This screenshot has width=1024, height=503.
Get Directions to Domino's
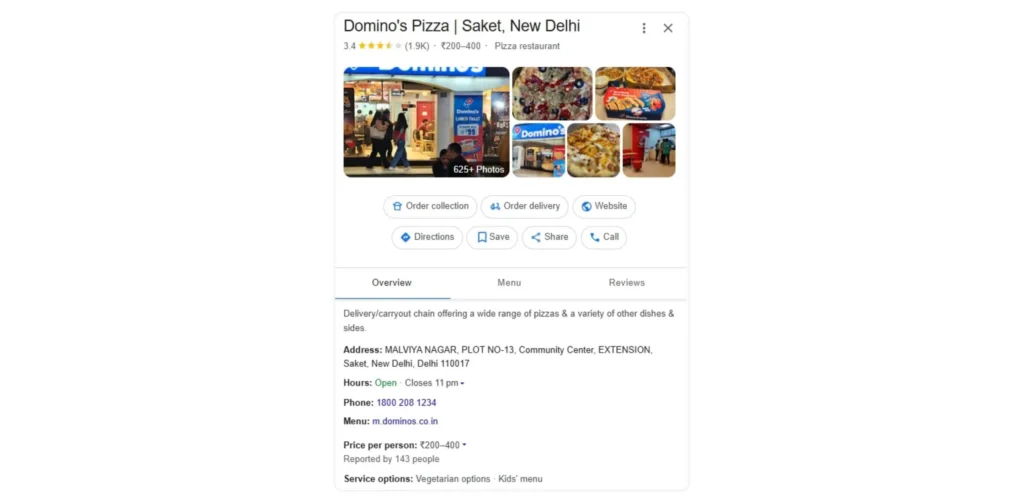[x=427, y=238]
